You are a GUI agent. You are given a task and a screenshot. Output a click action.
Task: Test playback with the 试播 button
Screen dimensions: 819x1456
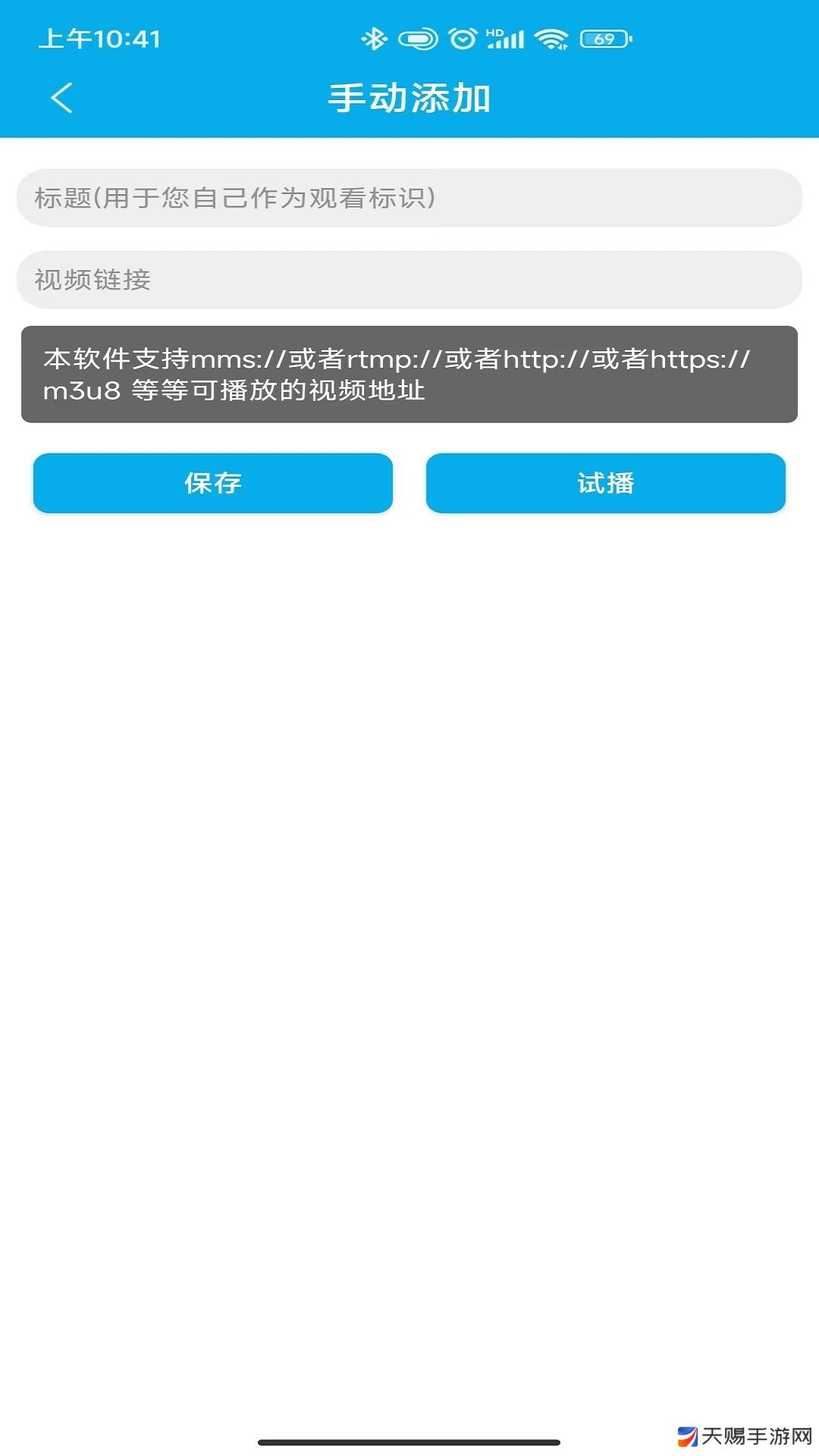[x=605, y=483]
